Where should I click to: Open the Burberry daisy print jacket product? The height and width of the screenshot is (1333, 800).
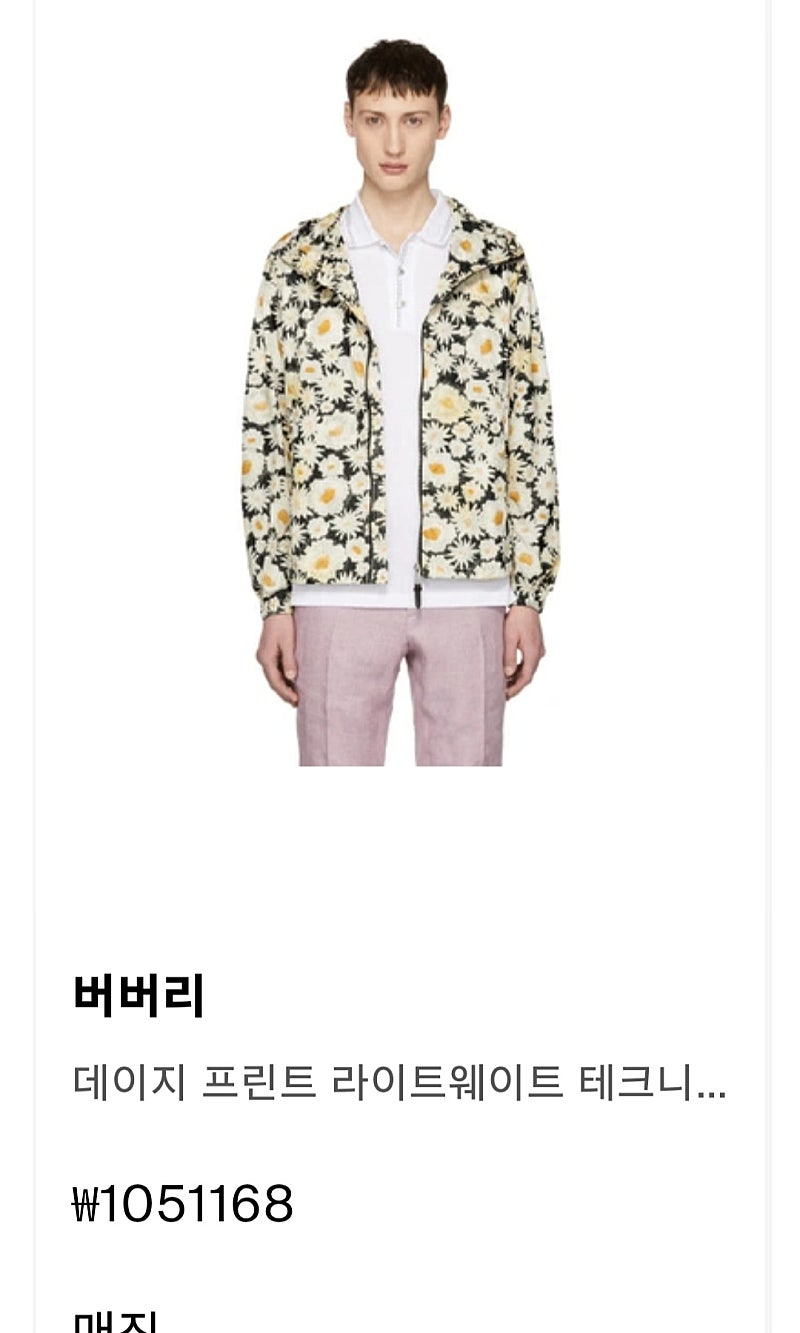[x=400, y=400]
